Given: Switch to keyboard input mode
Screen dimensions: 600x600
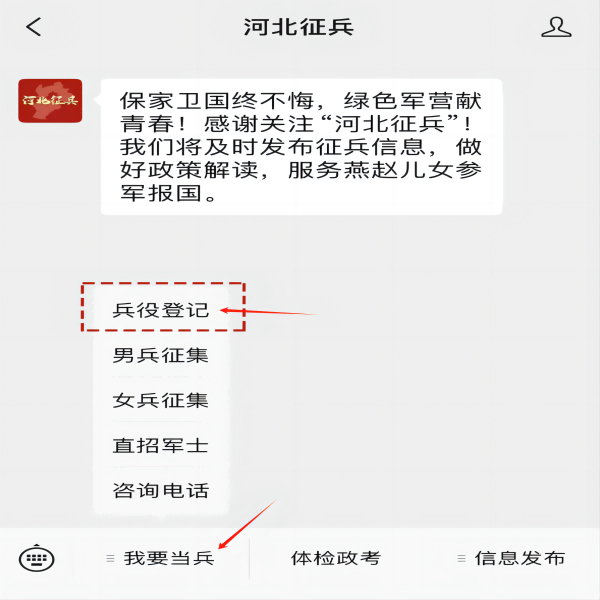Looking at the screenshot, I should 35,559.
